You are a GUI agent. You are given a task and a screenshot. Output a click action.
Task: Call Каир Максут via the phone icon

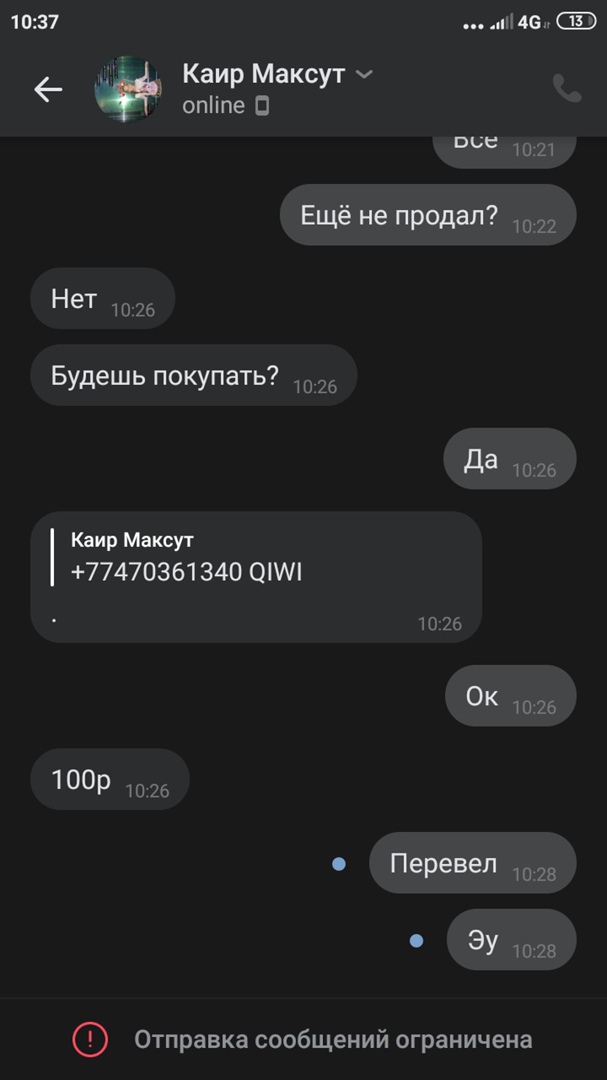point(566,89)
